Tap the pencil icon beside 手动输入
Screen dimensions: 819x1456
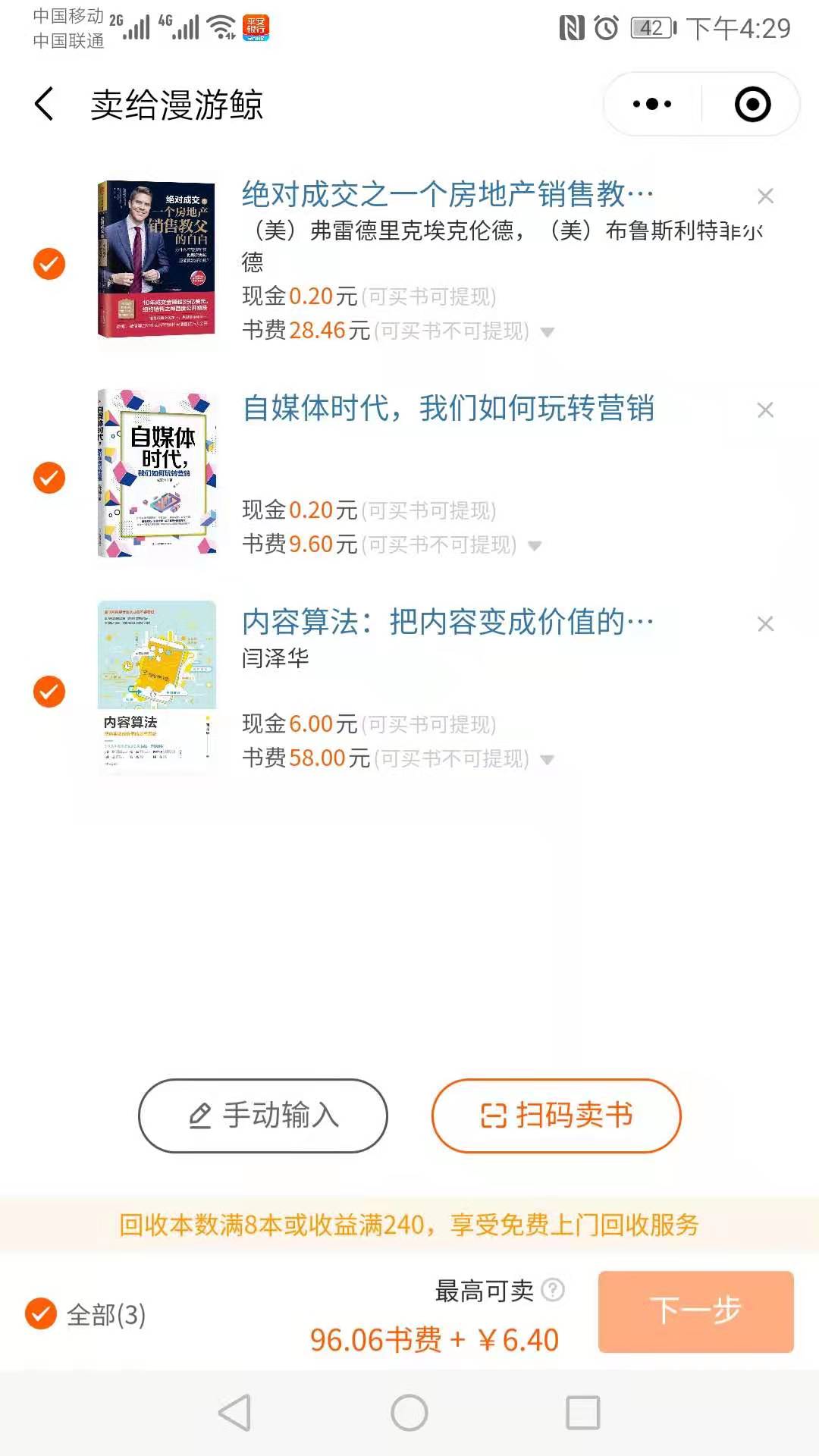pos(199,1116)
